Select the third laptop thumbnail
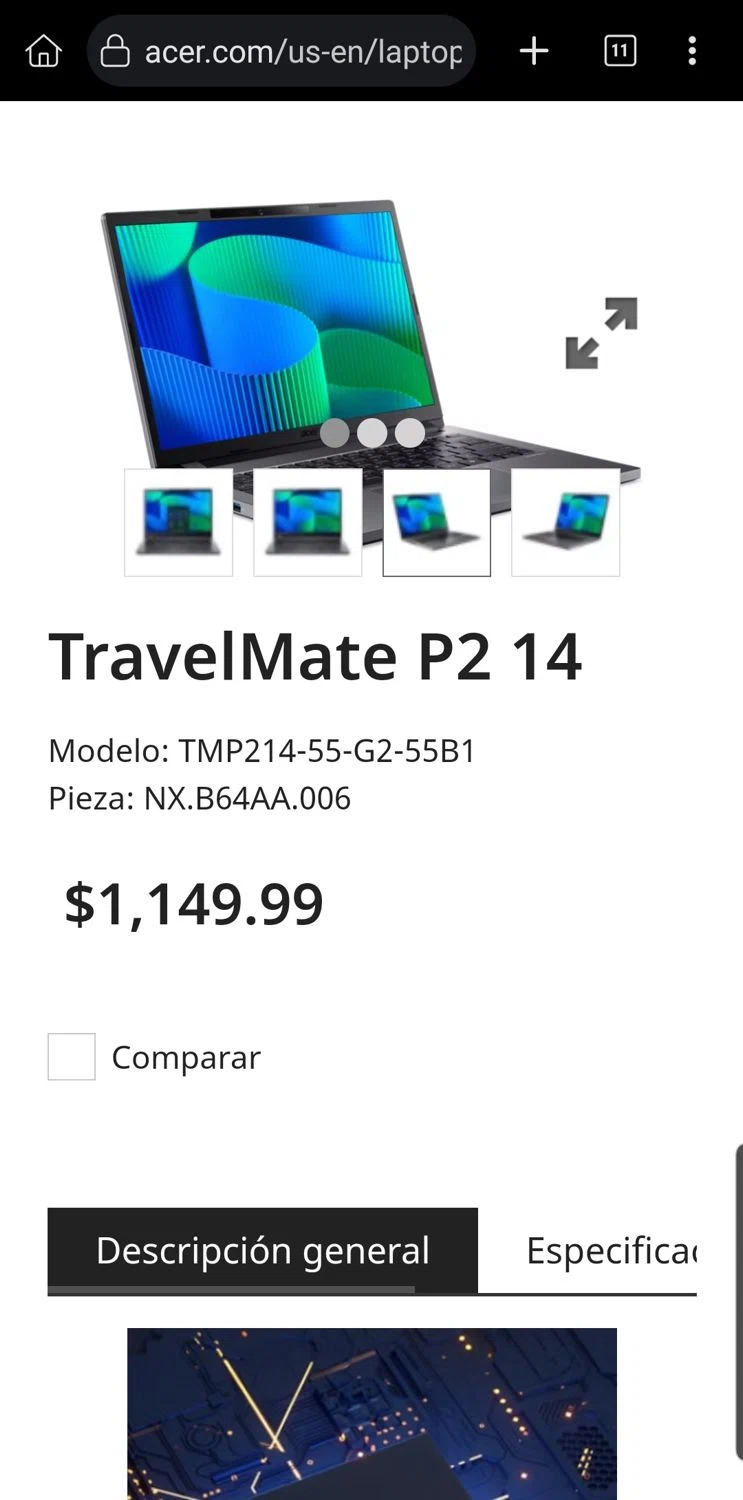This screenshot has width=743, height=1500. tap(436, 523)
